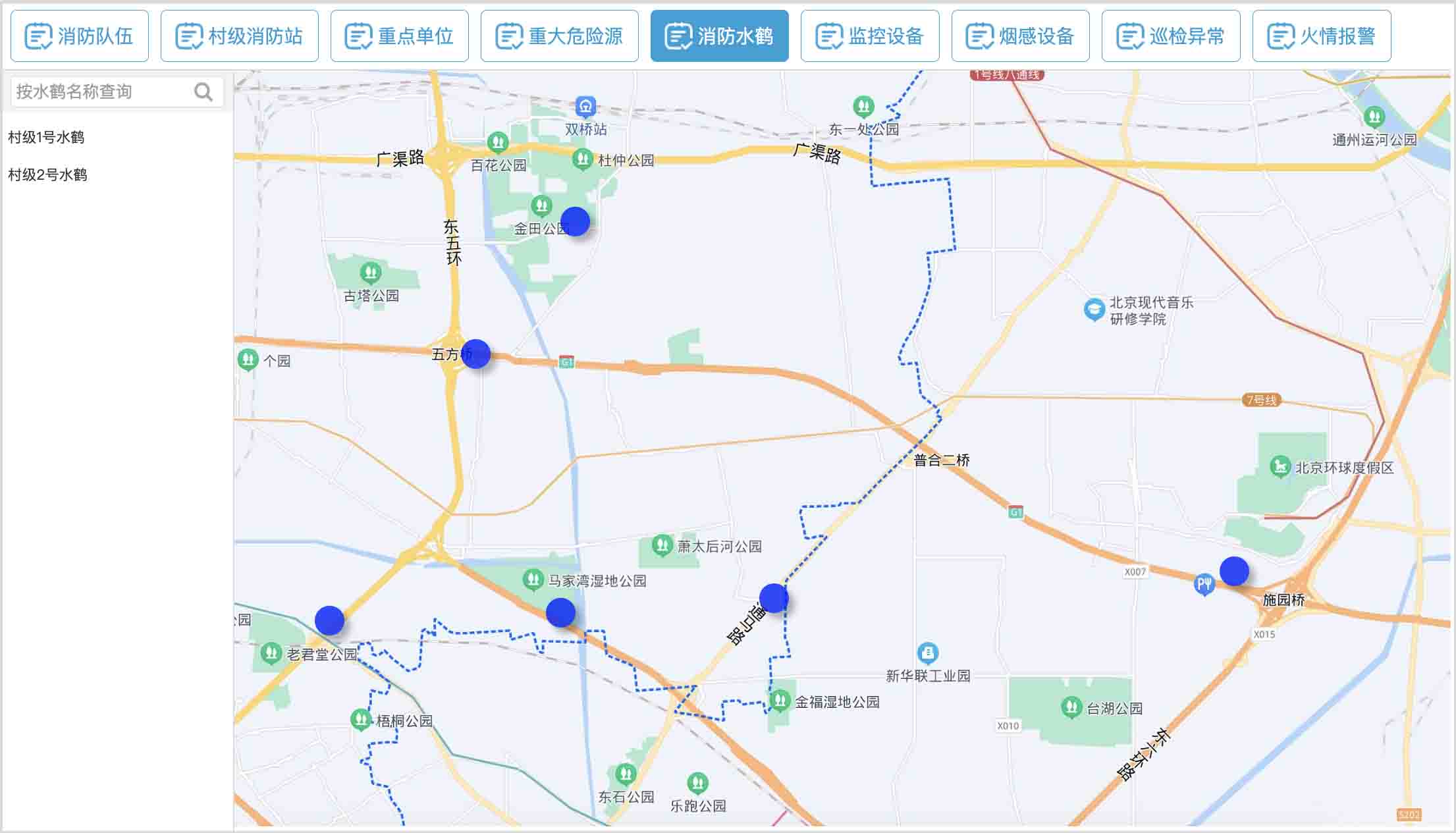Viewport: 1456px width, 833px height.
Task: Select 村级2号水鹤 in the list
Action: [x=47, y=175]
